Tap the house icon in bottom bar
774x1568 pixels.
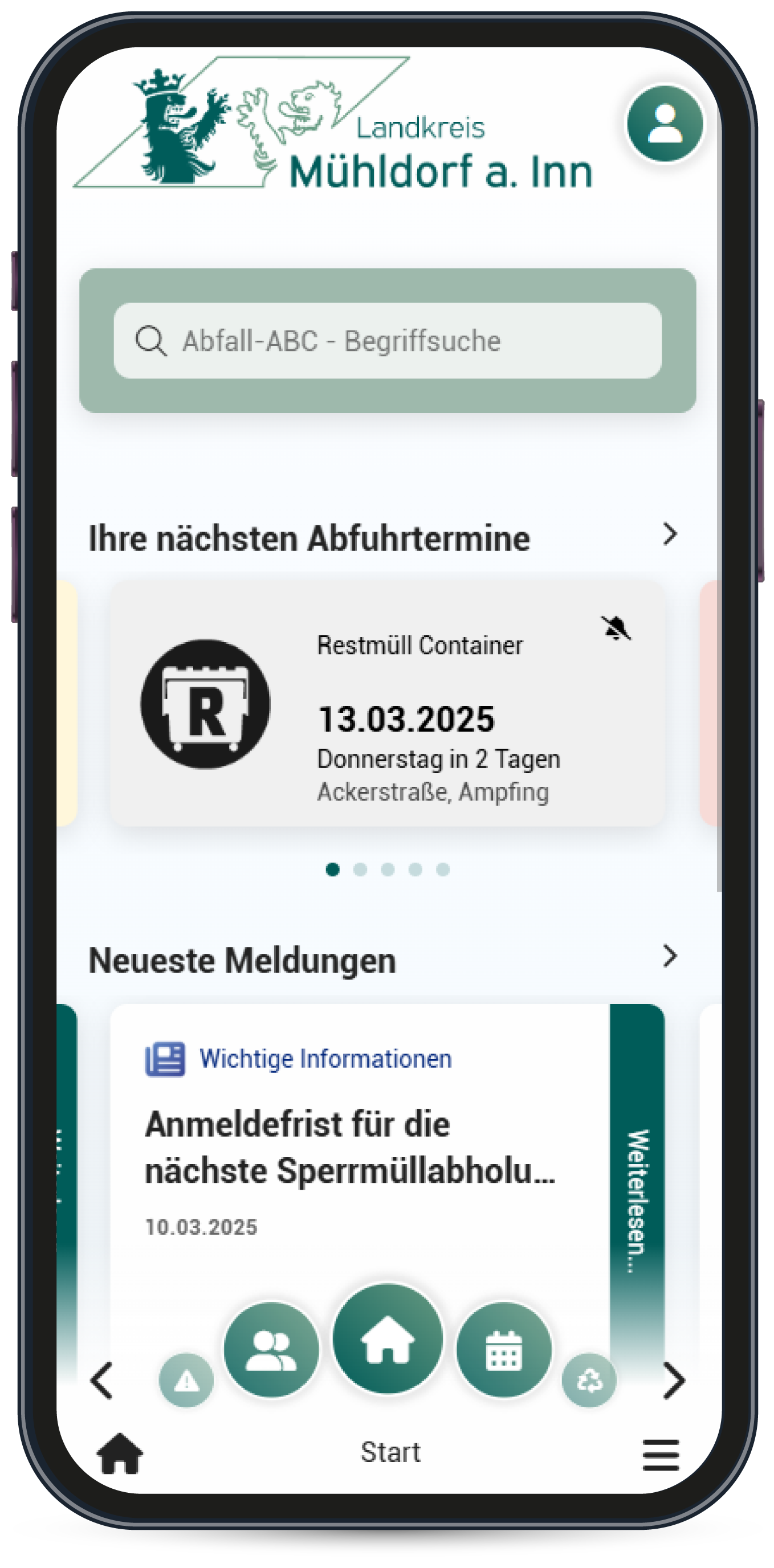point(120,1453)
